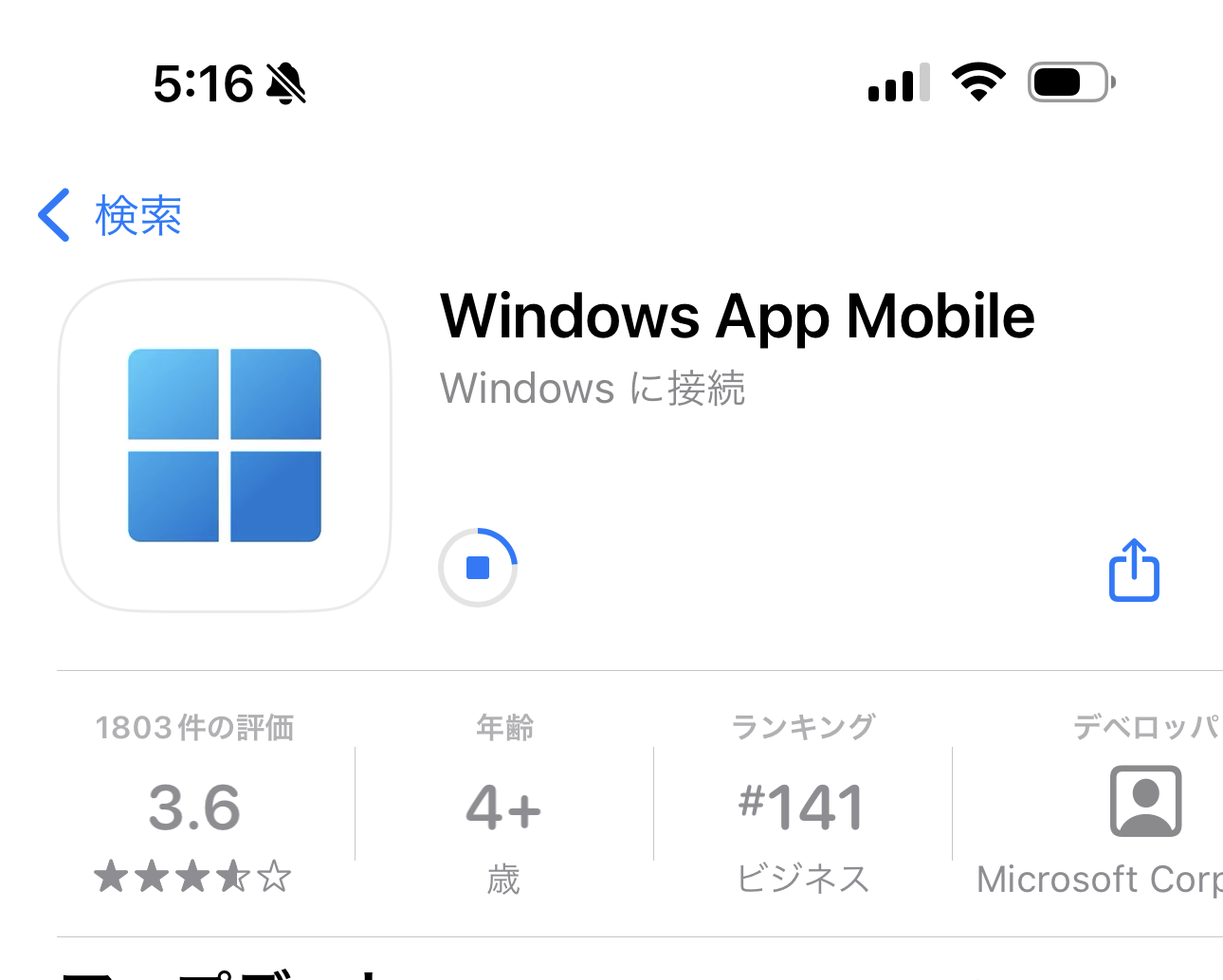Go back to 検索 search page
This screenshot has height=980, width=1223.
tap(110, 215)
